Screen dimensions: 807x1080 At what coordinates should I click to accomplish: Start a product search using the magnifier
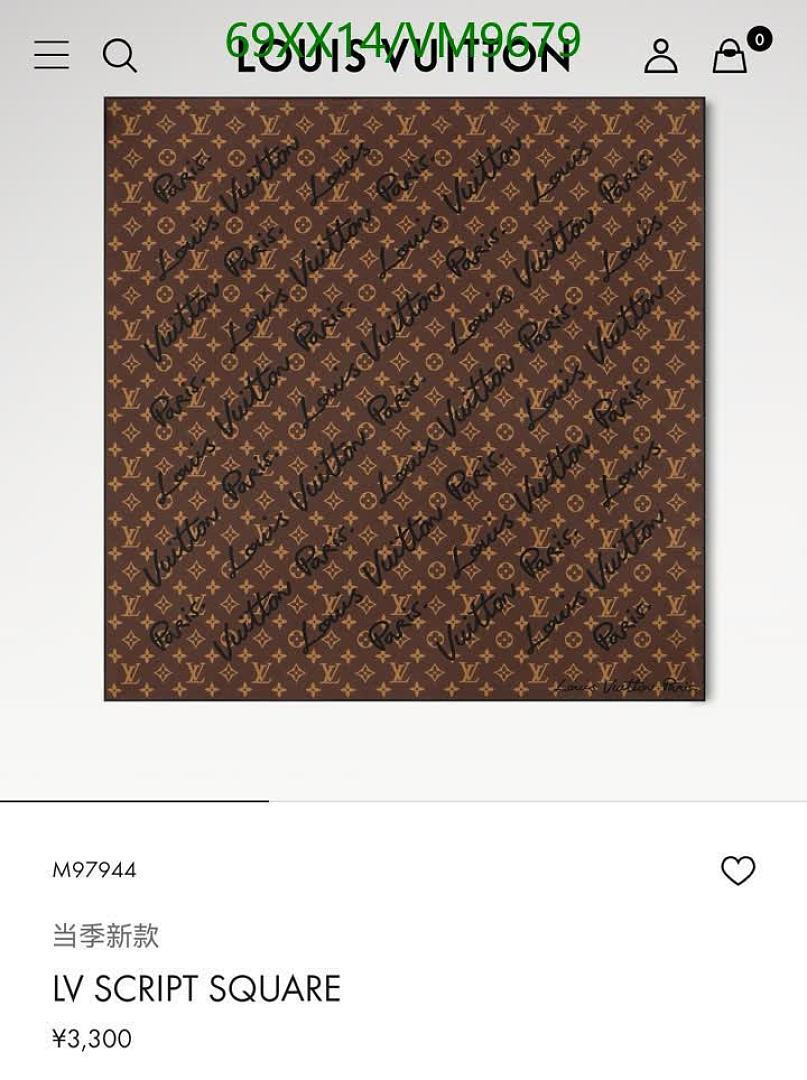(120, 57)
